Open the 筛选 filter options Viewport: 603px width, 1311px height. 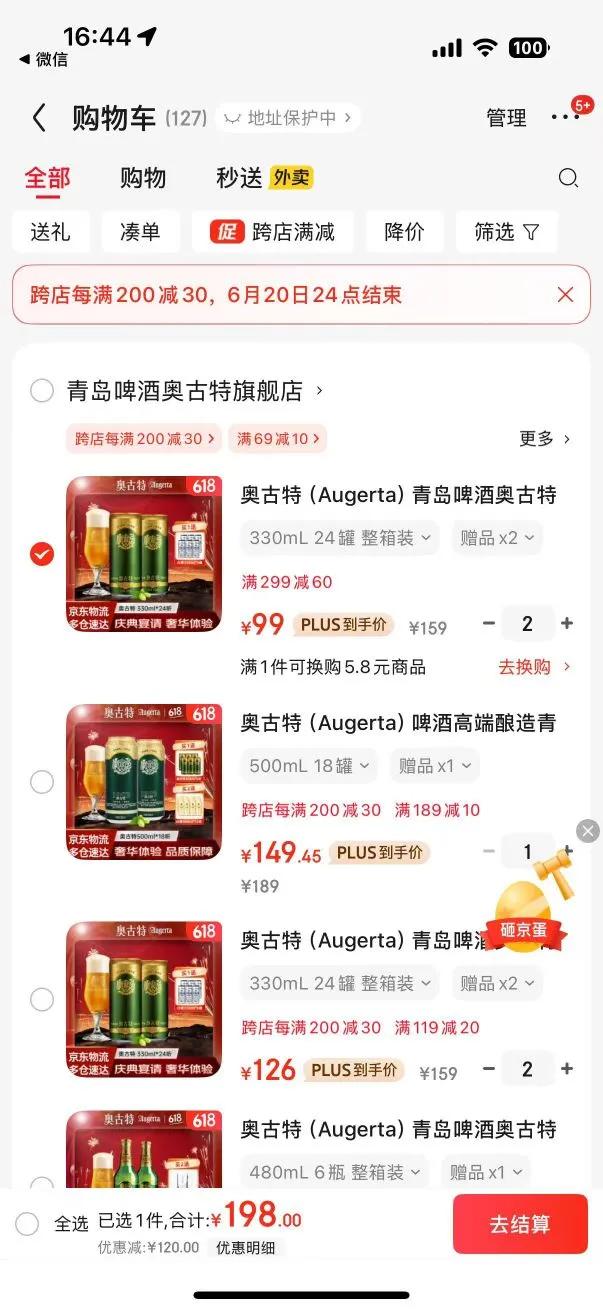point(506,232)
